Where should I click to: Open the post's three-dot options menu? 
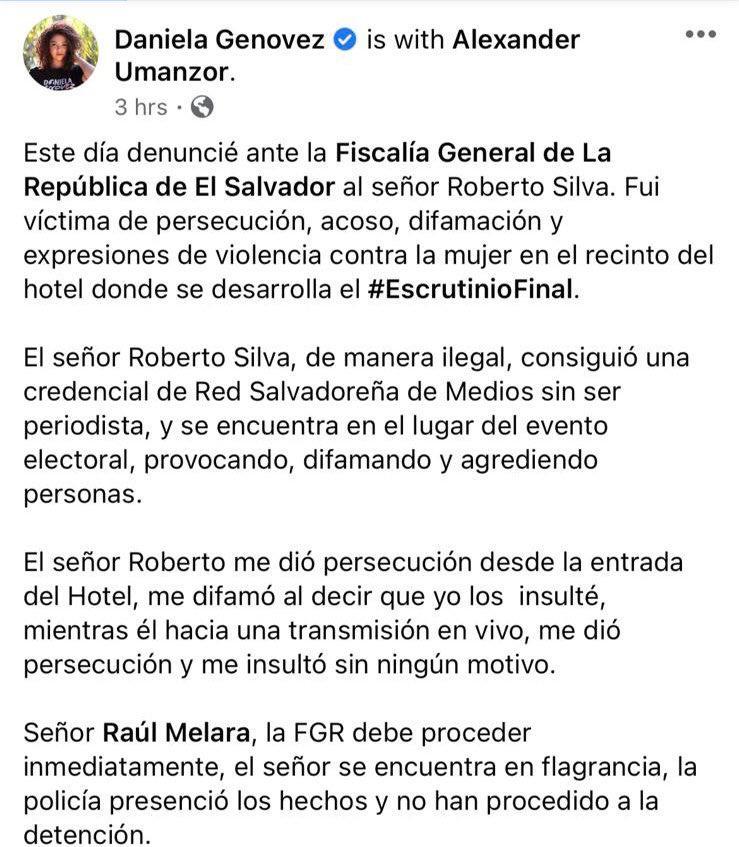click(701, 35)
